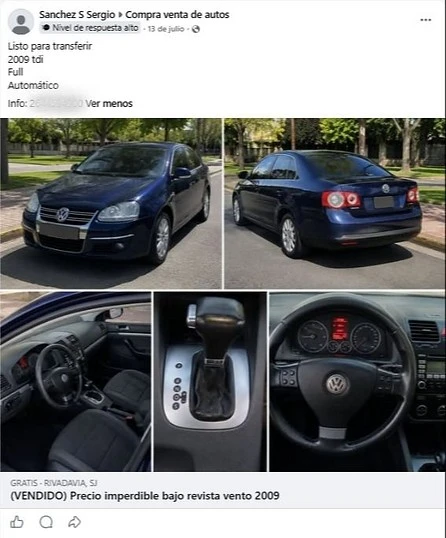
Task: Open the interior seats photo
Action: coord(75,382)
